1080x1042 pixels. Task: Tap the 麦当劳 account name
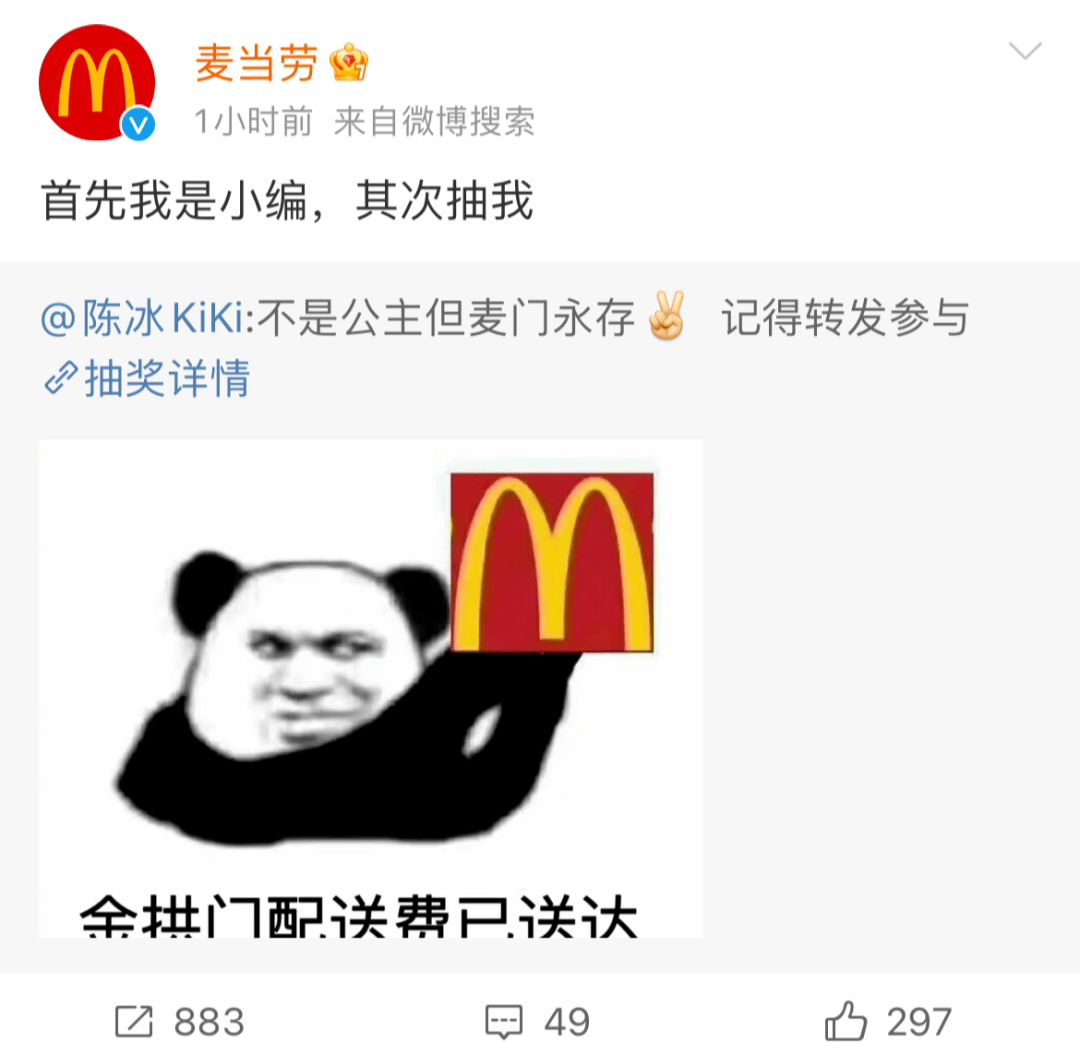point(256,65)
